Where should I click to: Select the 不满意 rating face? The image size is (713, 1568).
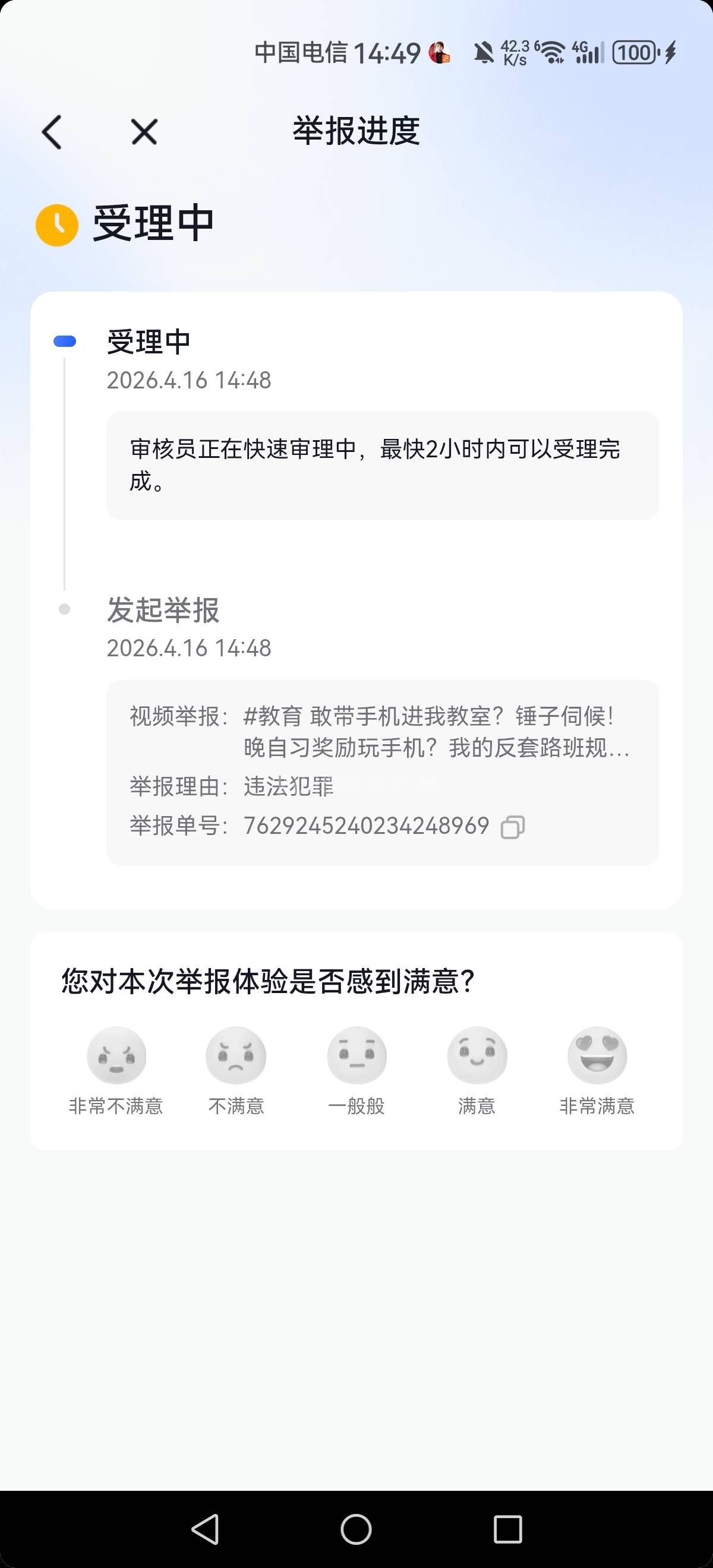(236, 1055)
